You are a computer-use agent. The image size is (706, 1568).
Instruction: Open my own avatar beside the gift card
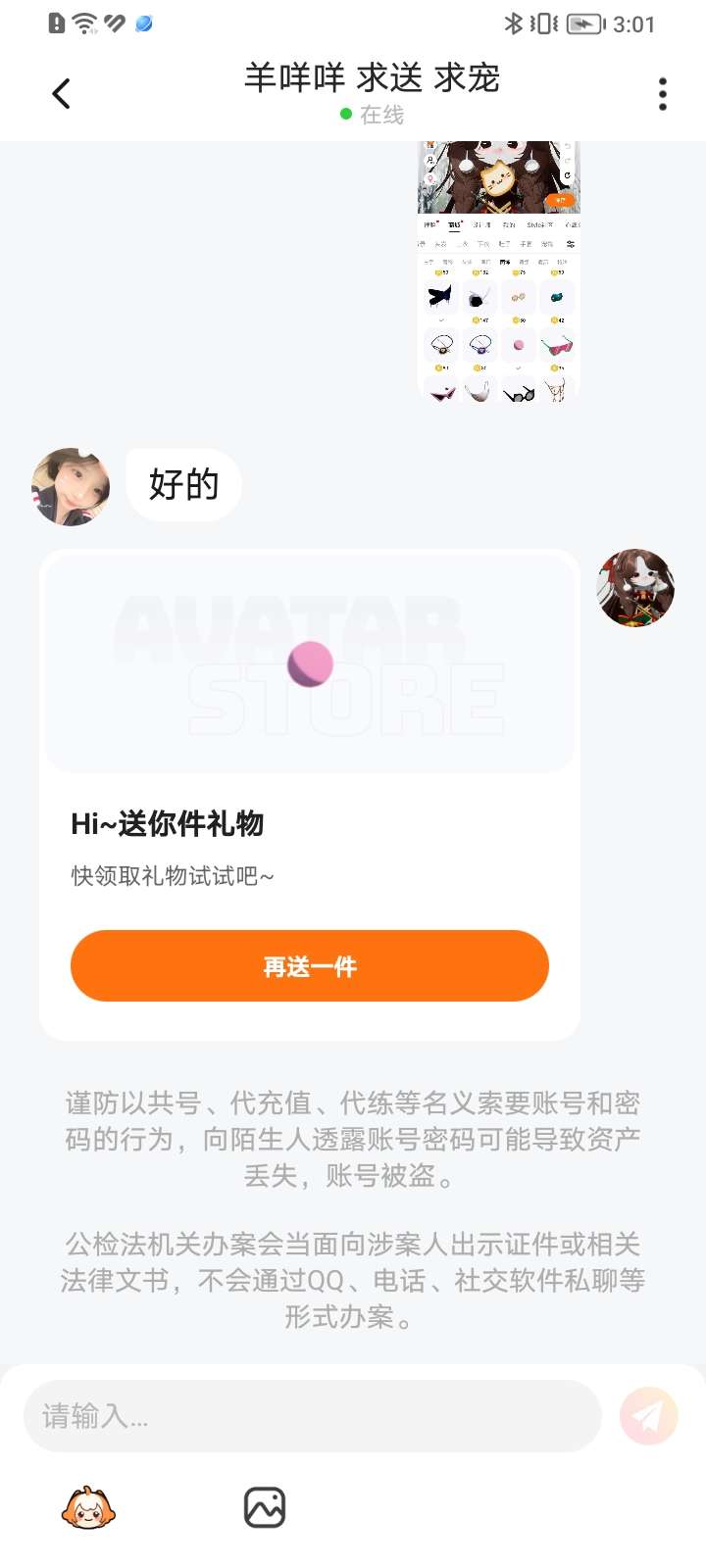[635, 588]
